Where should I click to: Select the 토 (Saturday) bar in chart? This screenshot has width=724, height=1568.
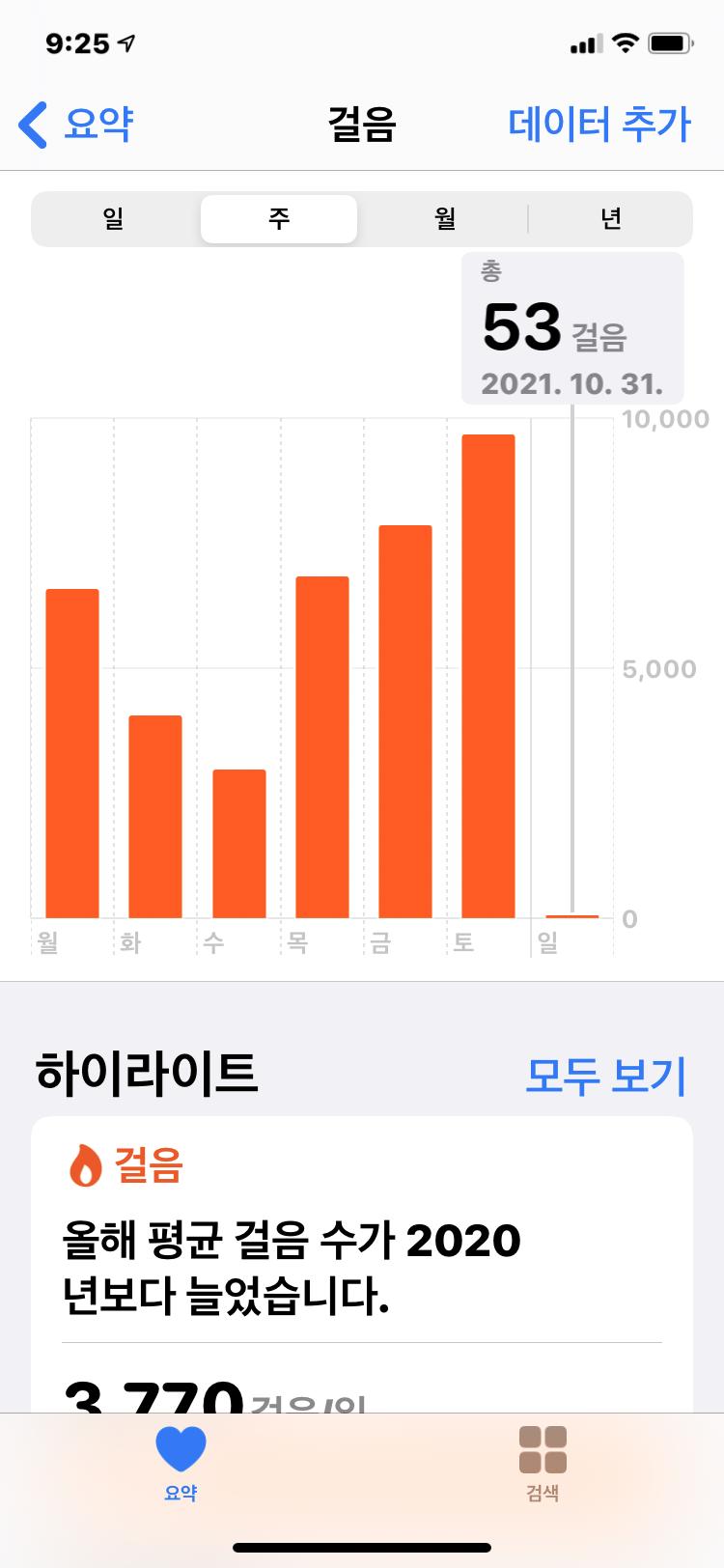coord(488,676)
